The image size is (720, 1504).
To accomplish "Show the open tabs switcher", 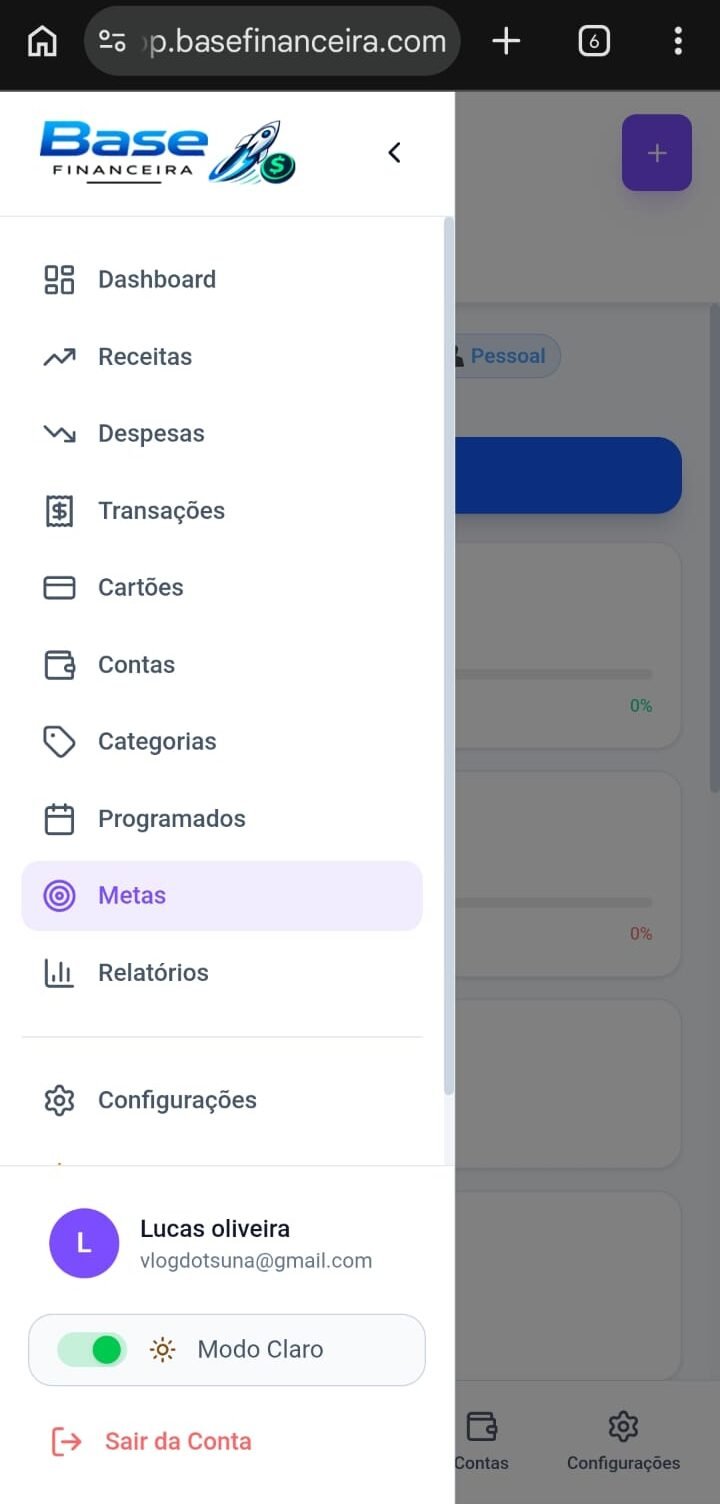I will point(593,41).
